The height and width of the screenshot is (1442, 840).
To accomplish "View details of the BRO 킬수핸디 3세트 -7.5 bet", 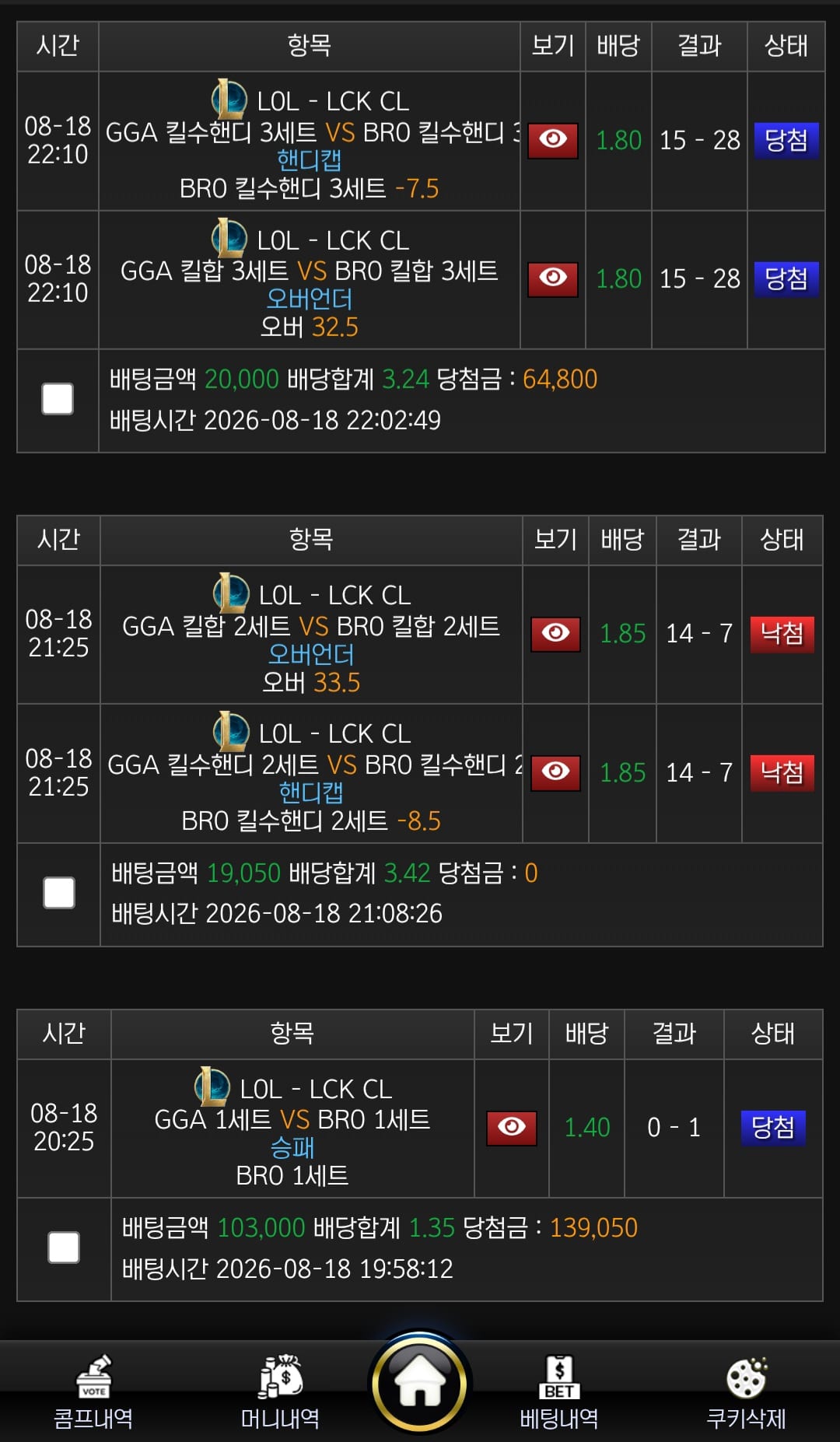I will tap(553, 141).
